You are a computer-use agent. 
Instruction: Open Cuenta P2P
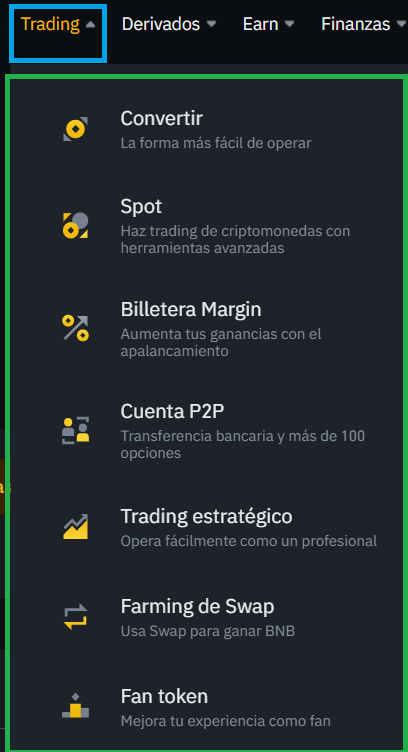pyautogui.click(x=207, y=431)
